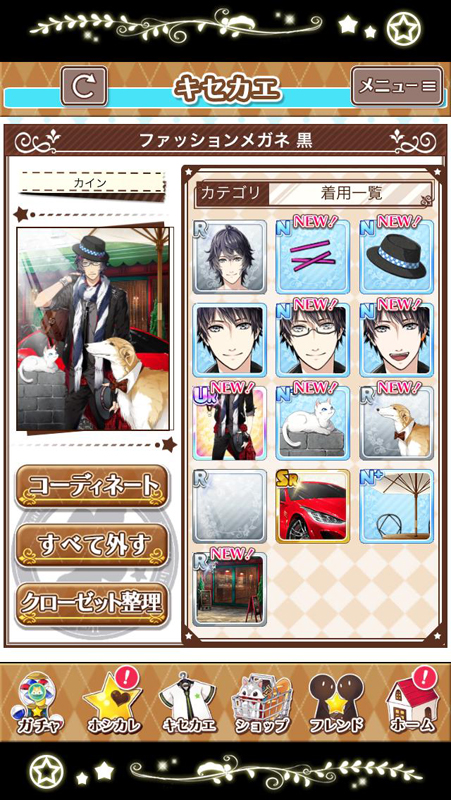Select the white cat item
This screenshot has width=451, height=800.
[x=313, y=423]
